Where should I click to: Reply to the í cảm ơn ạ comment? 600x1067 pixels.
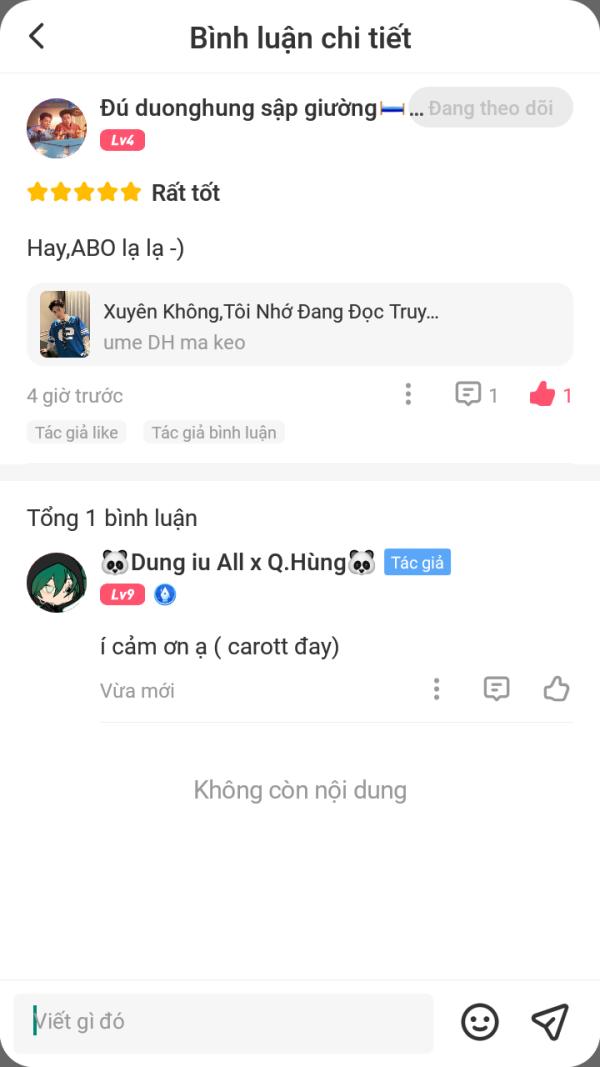point(496,689)
